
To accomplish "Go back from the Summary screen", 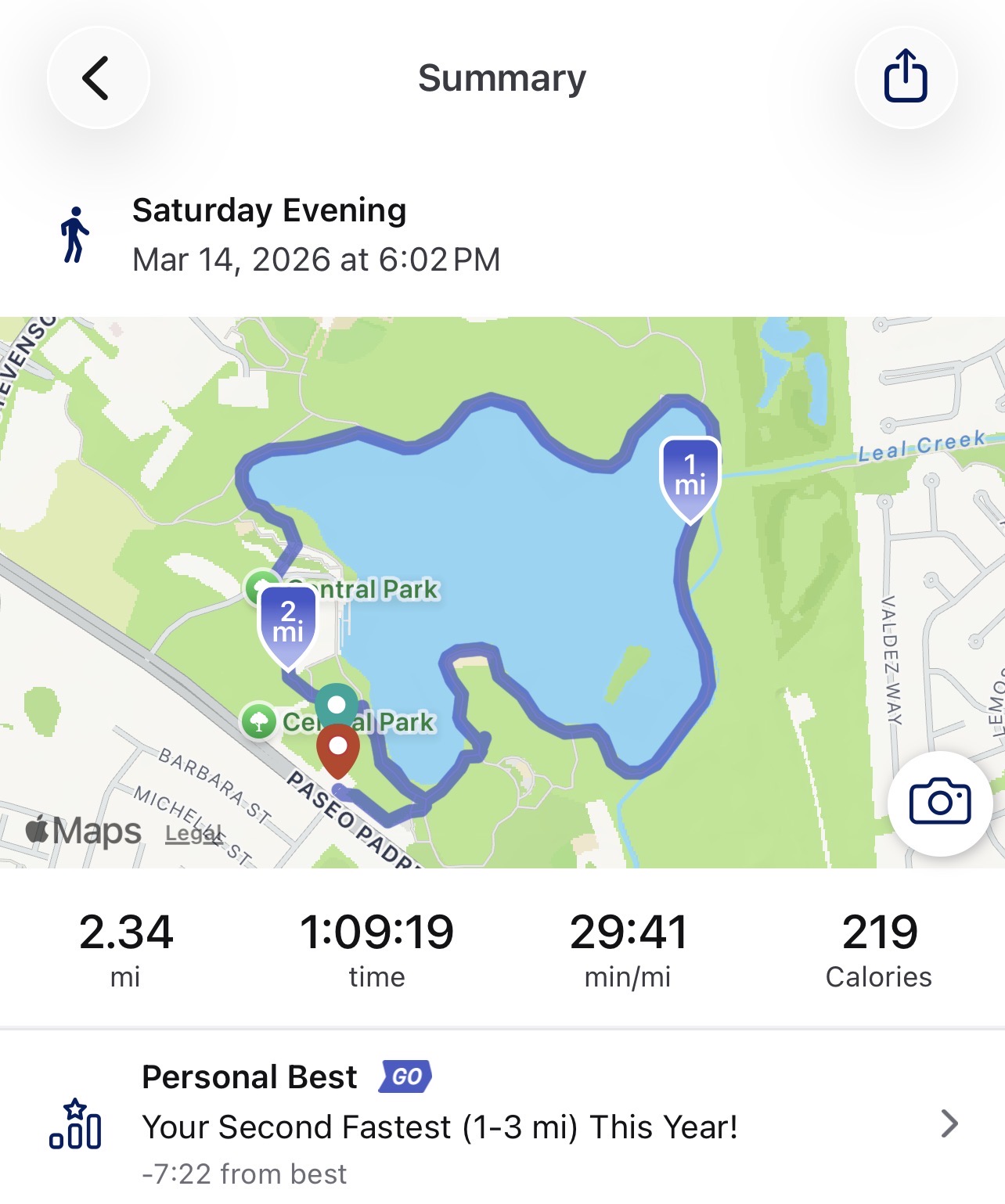I will pyautogui.click(x=98, y=78).
